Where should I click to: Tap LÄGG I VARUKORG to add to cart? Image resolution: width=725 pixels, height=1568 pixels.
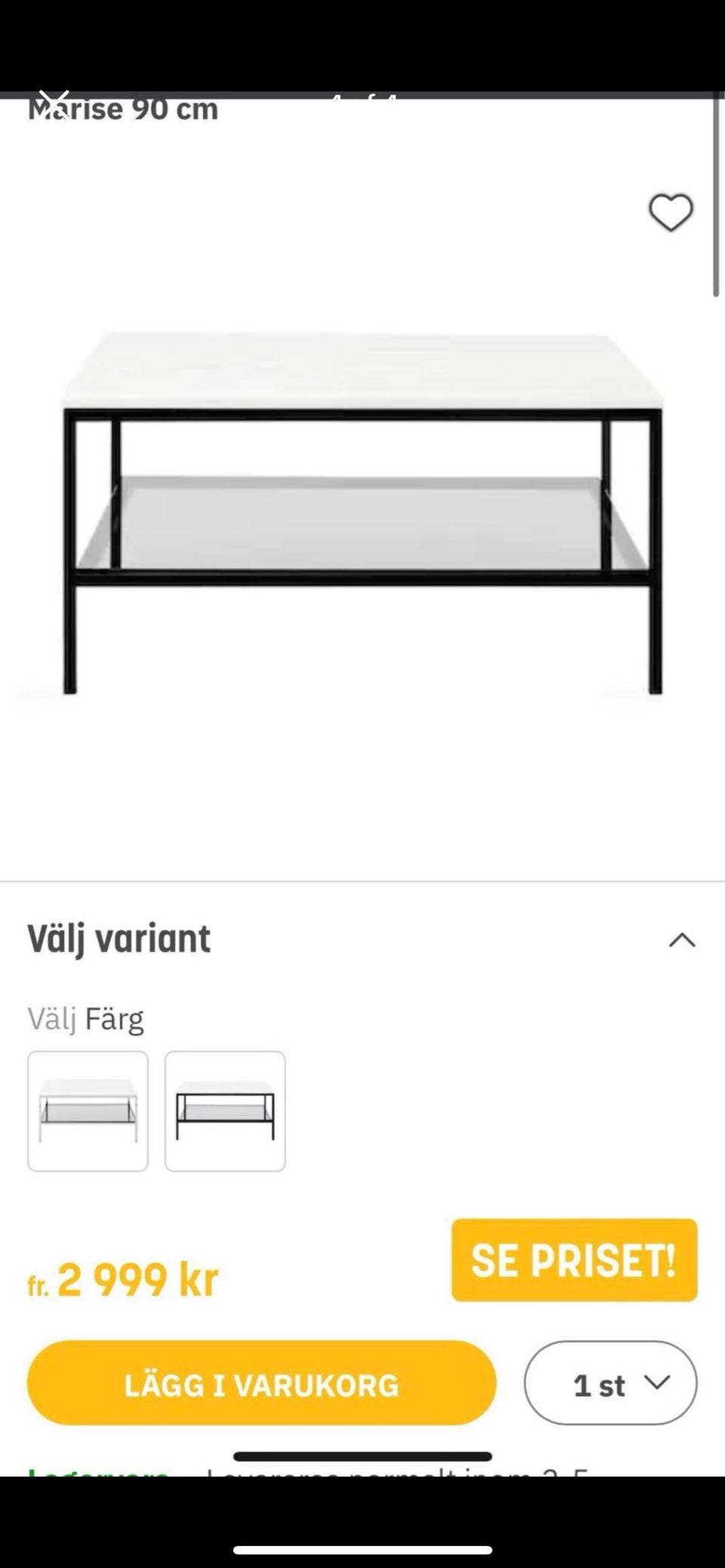(261, 1385)
